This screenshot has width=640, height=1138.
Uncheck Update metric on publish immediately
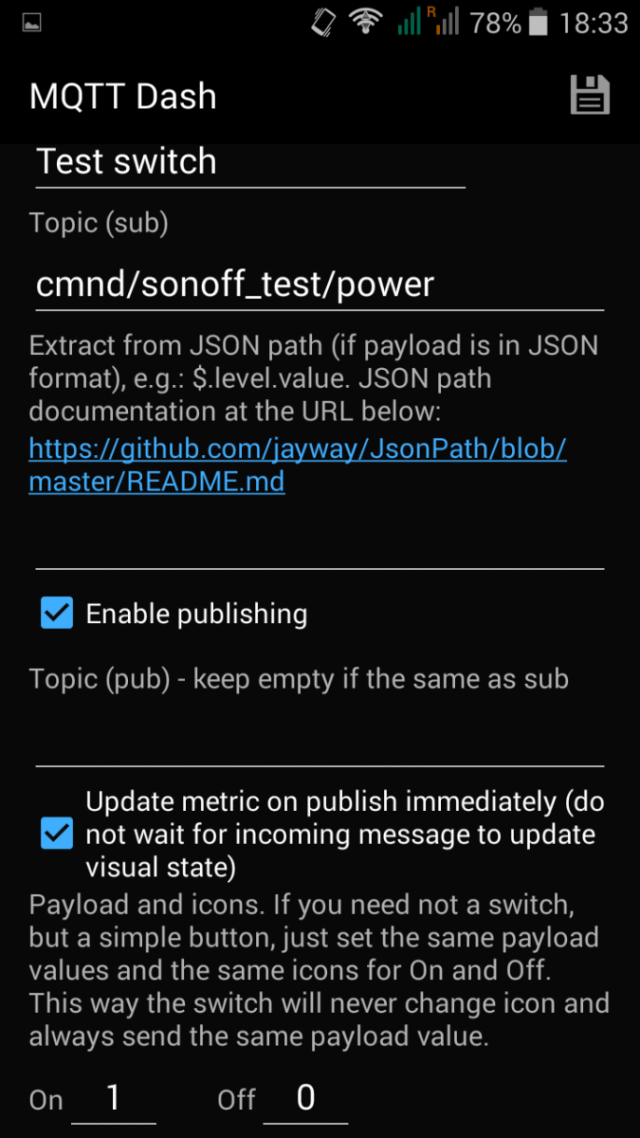coord(57,833)
